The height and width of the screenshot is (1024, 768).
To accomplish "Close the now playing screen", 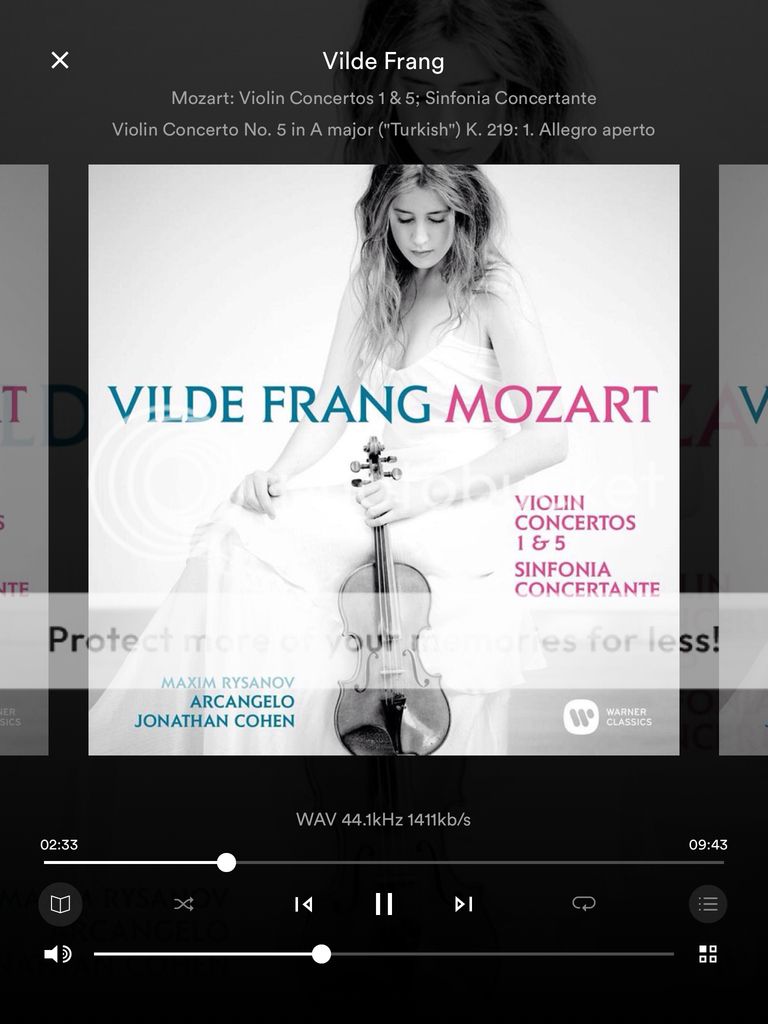I will [x=60, y=60].
